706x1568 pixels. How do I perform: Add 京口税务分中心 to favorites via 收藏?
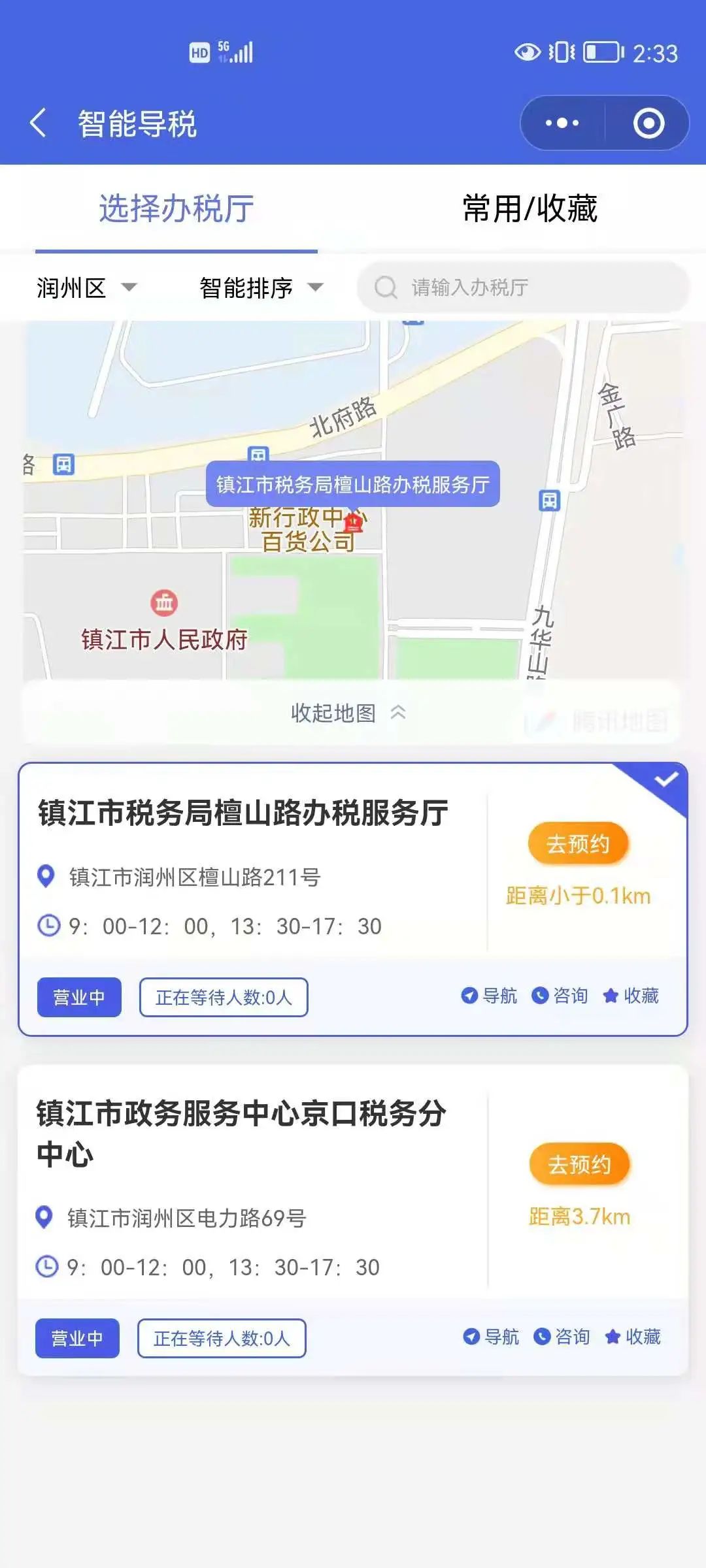click(x=633, y=1337)
